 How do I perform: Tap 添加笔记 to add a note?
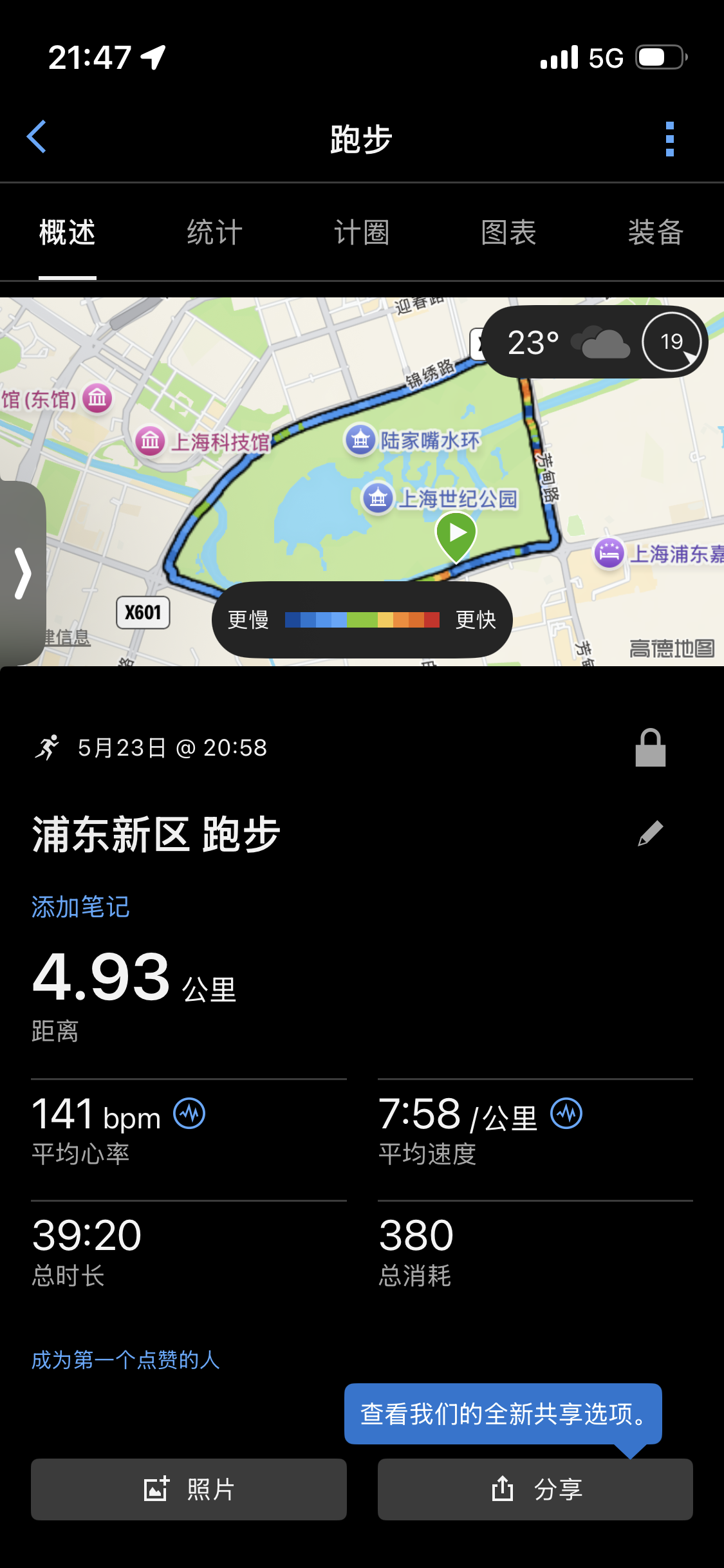80,907
